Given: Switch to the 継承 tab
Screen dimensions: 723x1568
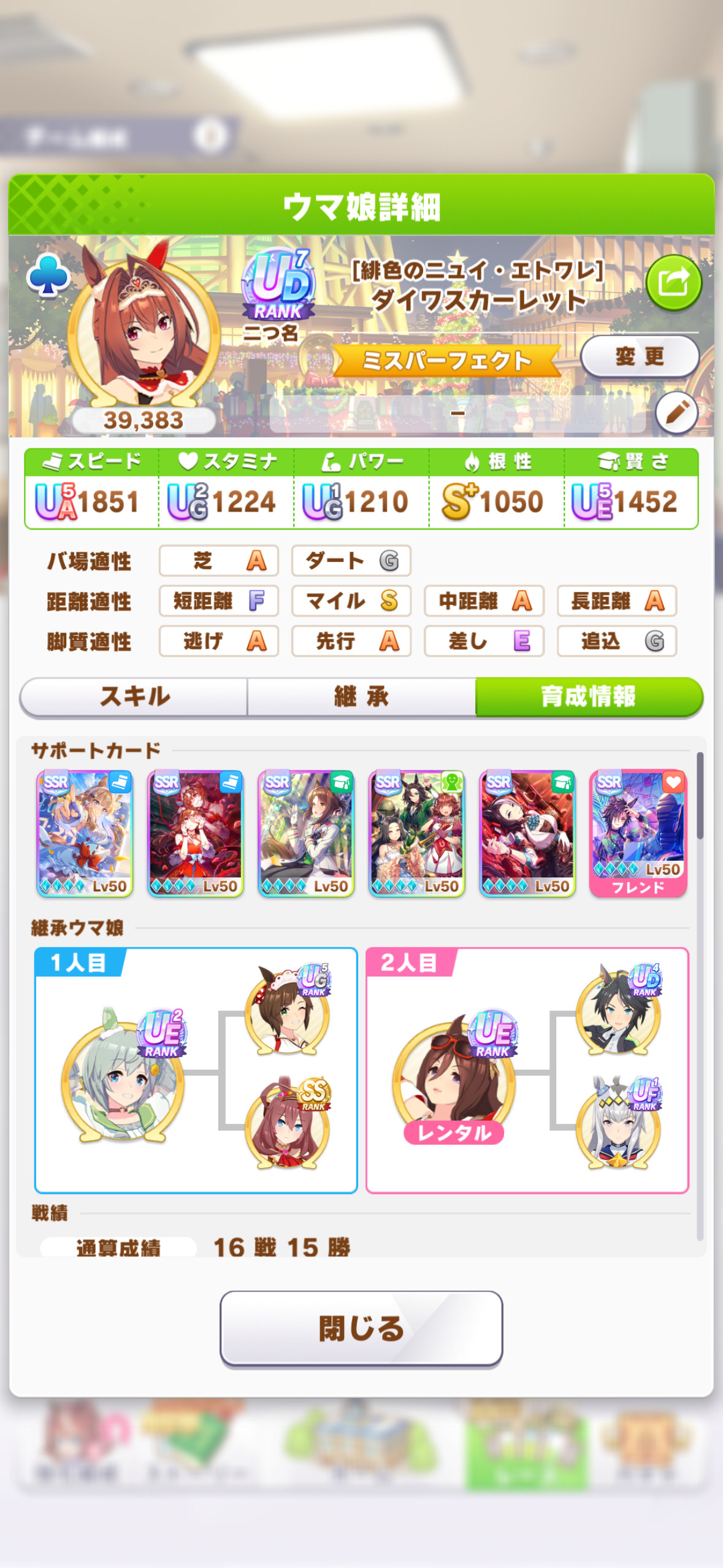Looking at the screenshot, I should (x=361, y=697).
